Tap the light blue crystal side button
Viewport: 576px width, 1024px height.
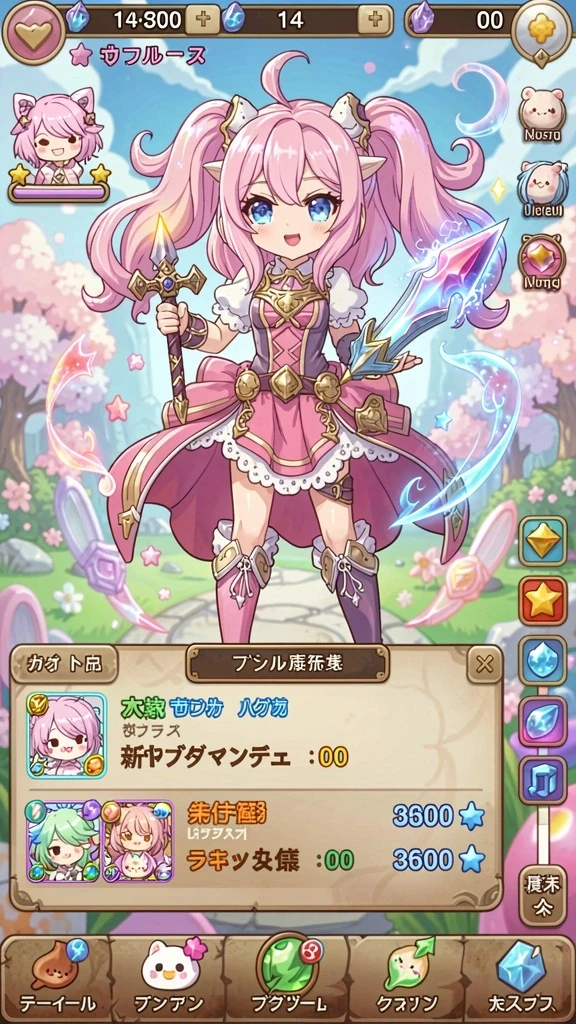click(543, 660)
